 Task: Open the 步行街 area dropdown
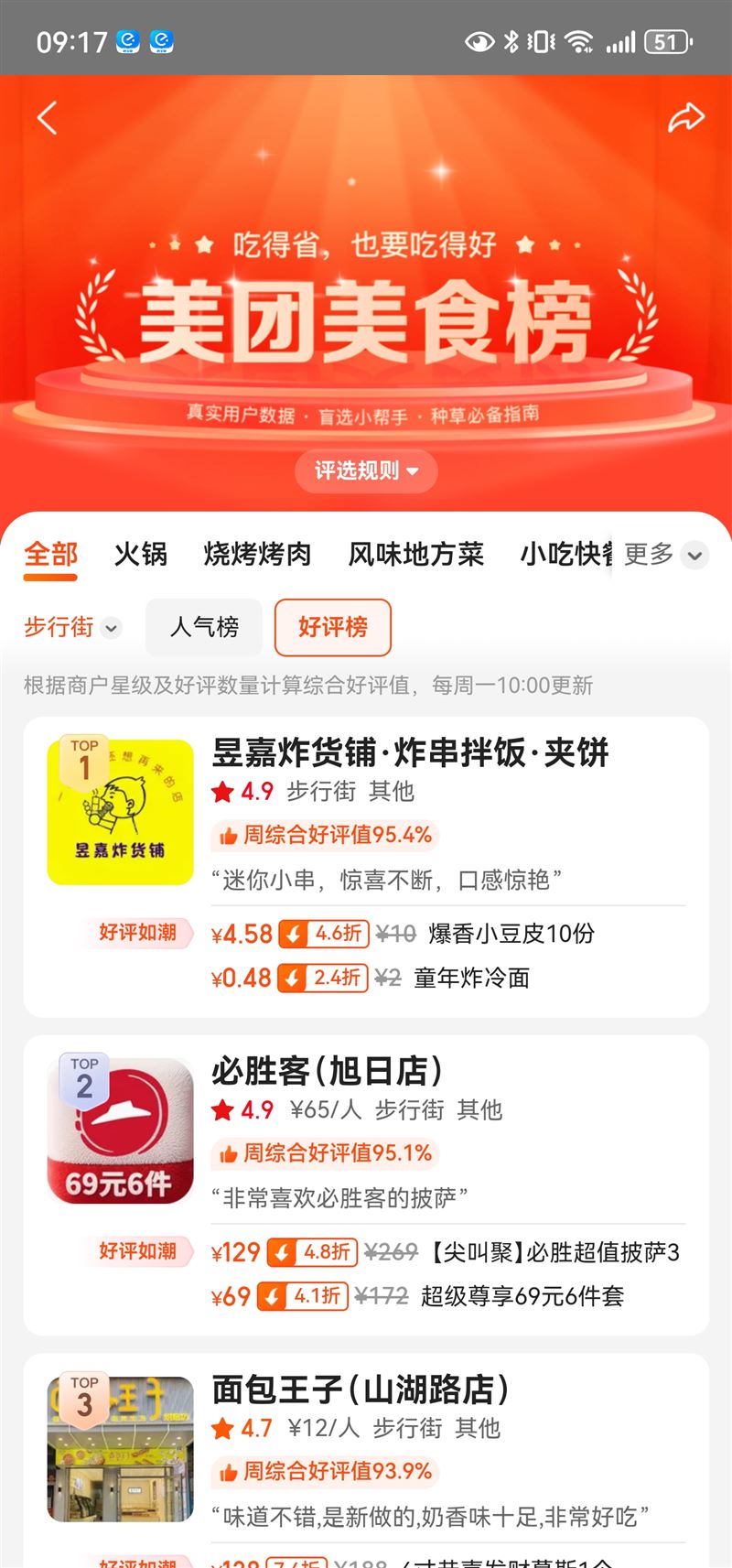pos(71,627)
